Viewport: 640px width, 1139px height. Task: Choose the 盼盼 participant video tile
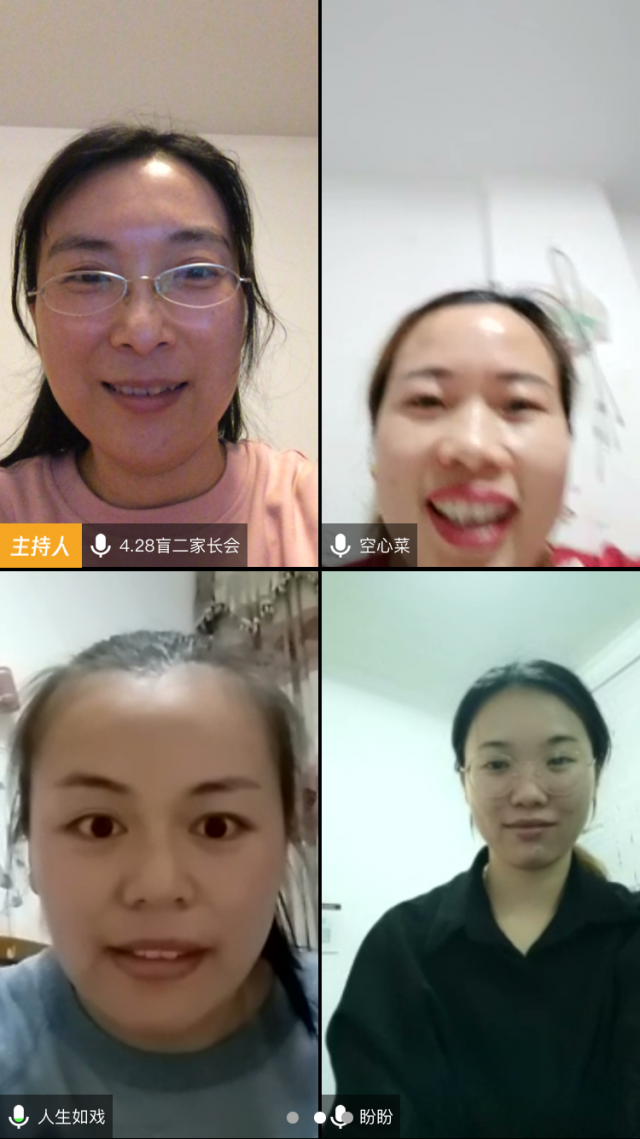(x=480, y=850)
